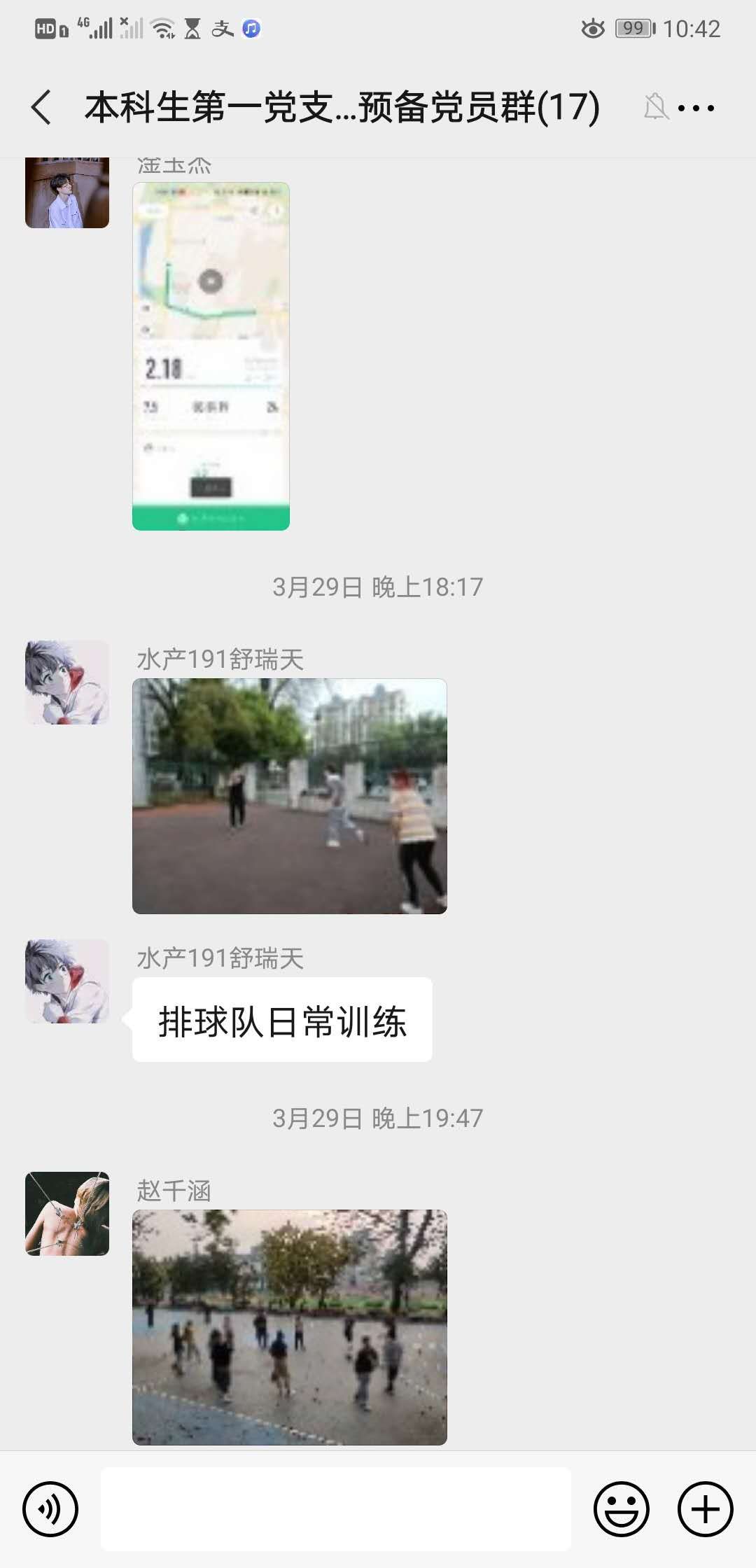Open 水产191舒瑞天's avatar beside 排球队日常训练
The image size is (756, 1568).
[x=67, y=981]
